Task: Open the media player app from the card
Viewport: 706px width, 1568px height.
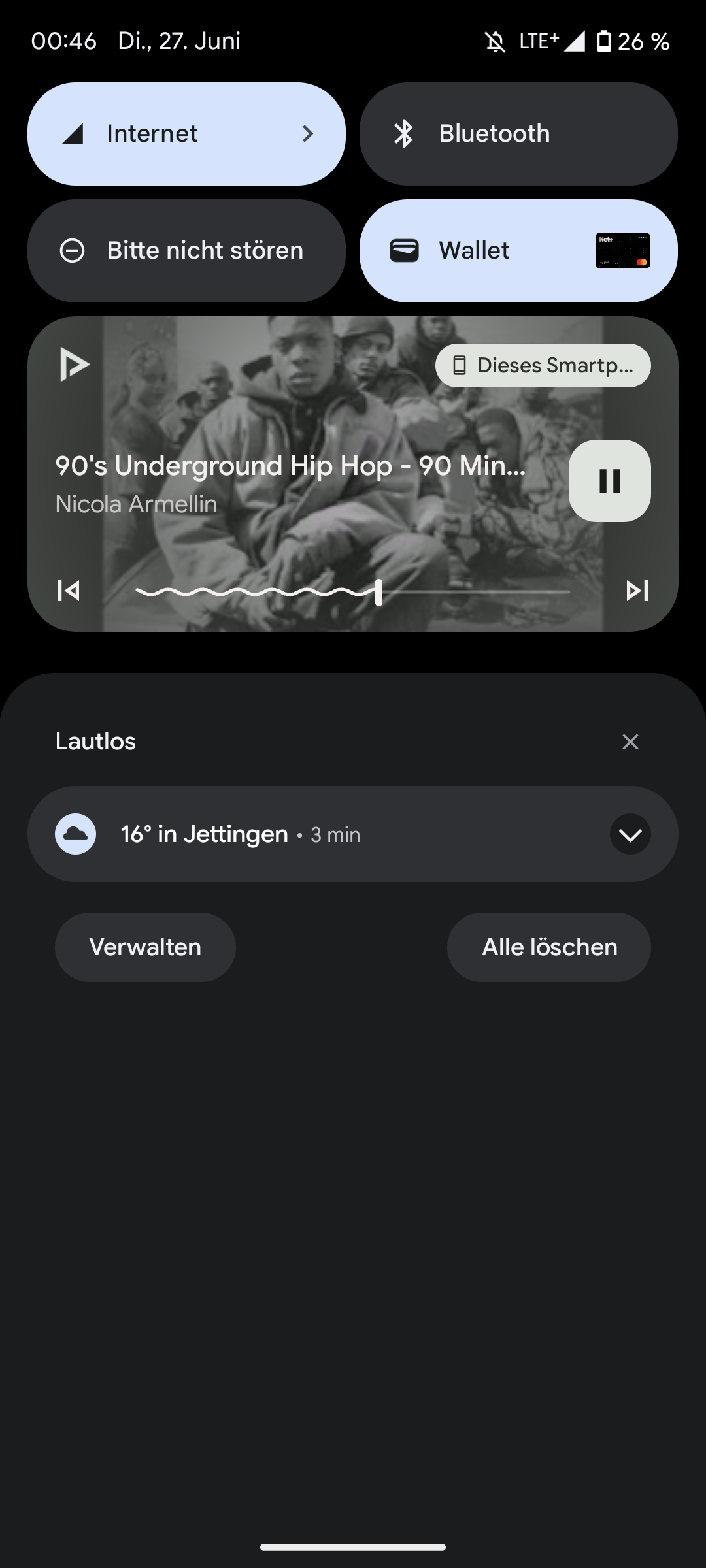Action: click(x=75, y=365)
